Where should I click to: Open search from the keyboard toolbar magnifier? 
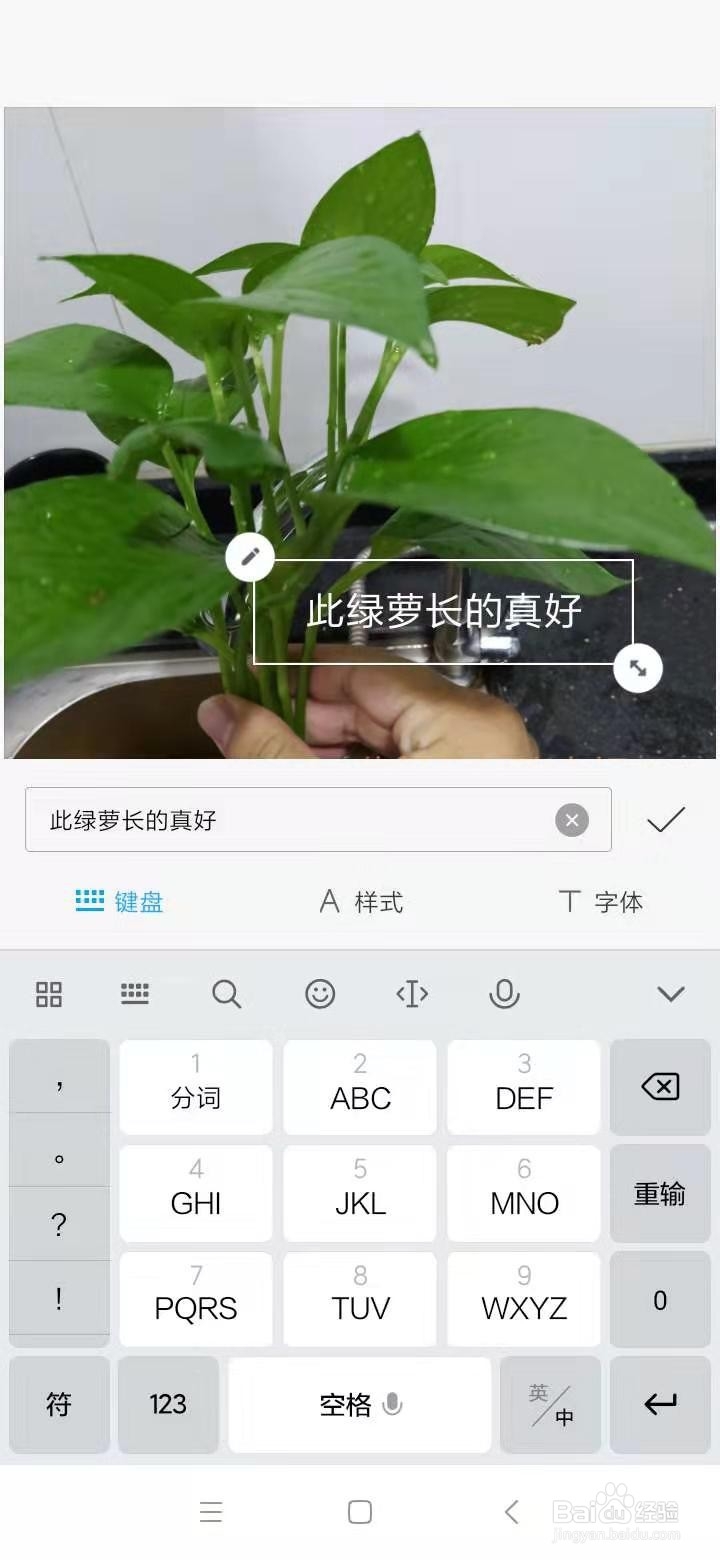[x=227, y=994]
